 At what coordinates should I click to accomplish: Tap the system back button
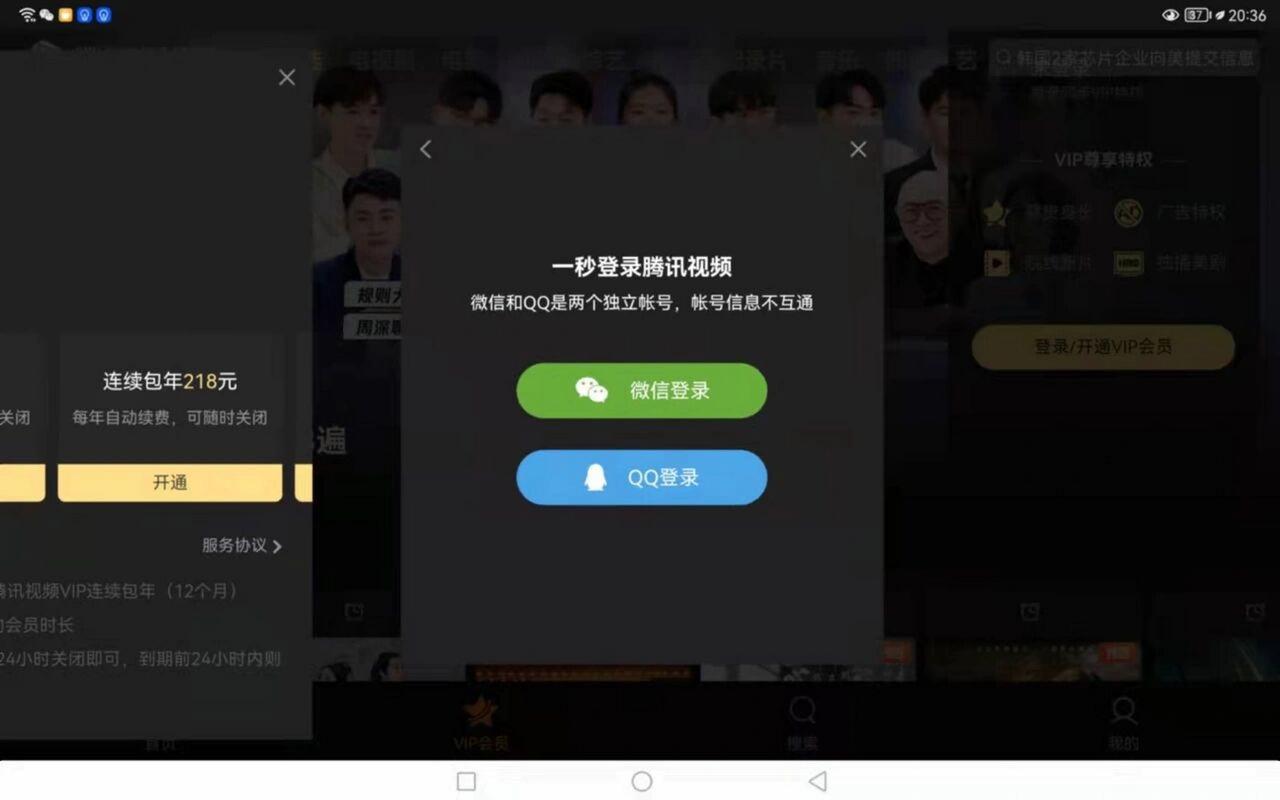point(818,781)
